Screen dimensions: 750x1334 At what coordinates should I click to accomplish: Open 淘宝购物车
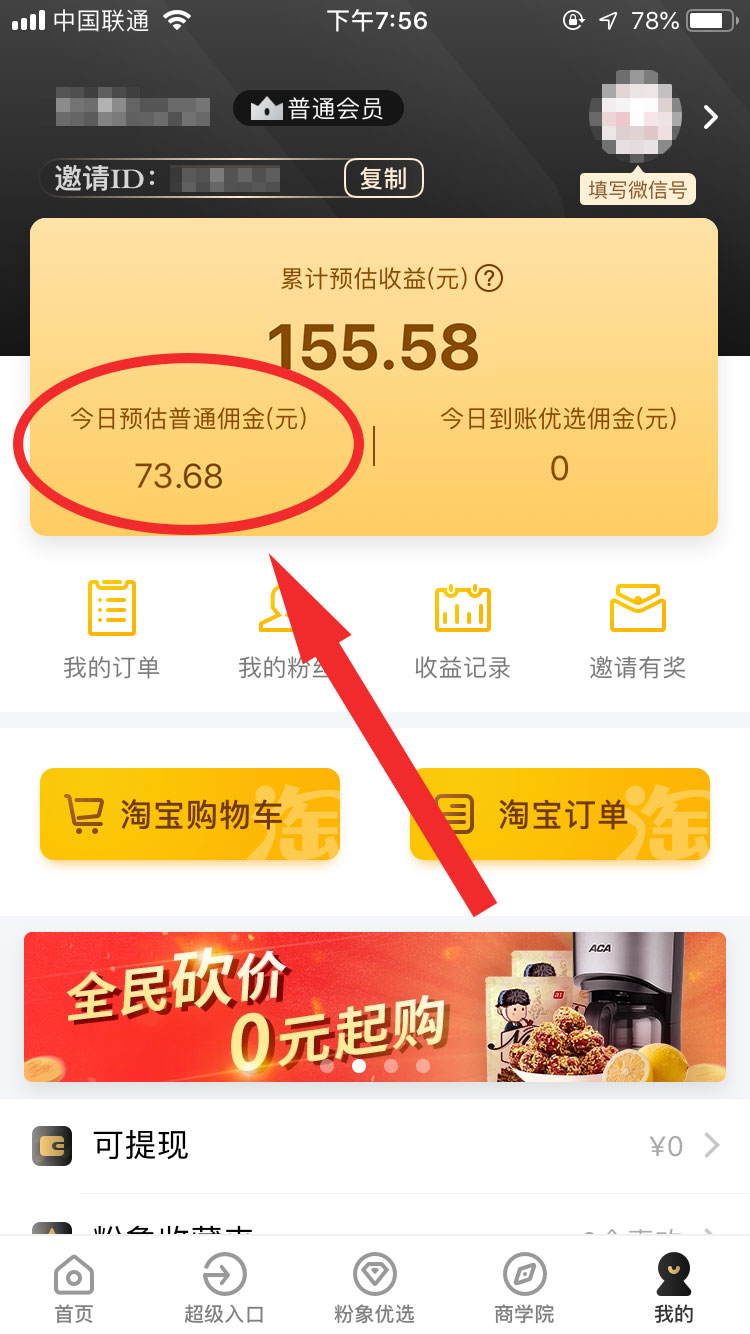point(190,814)
